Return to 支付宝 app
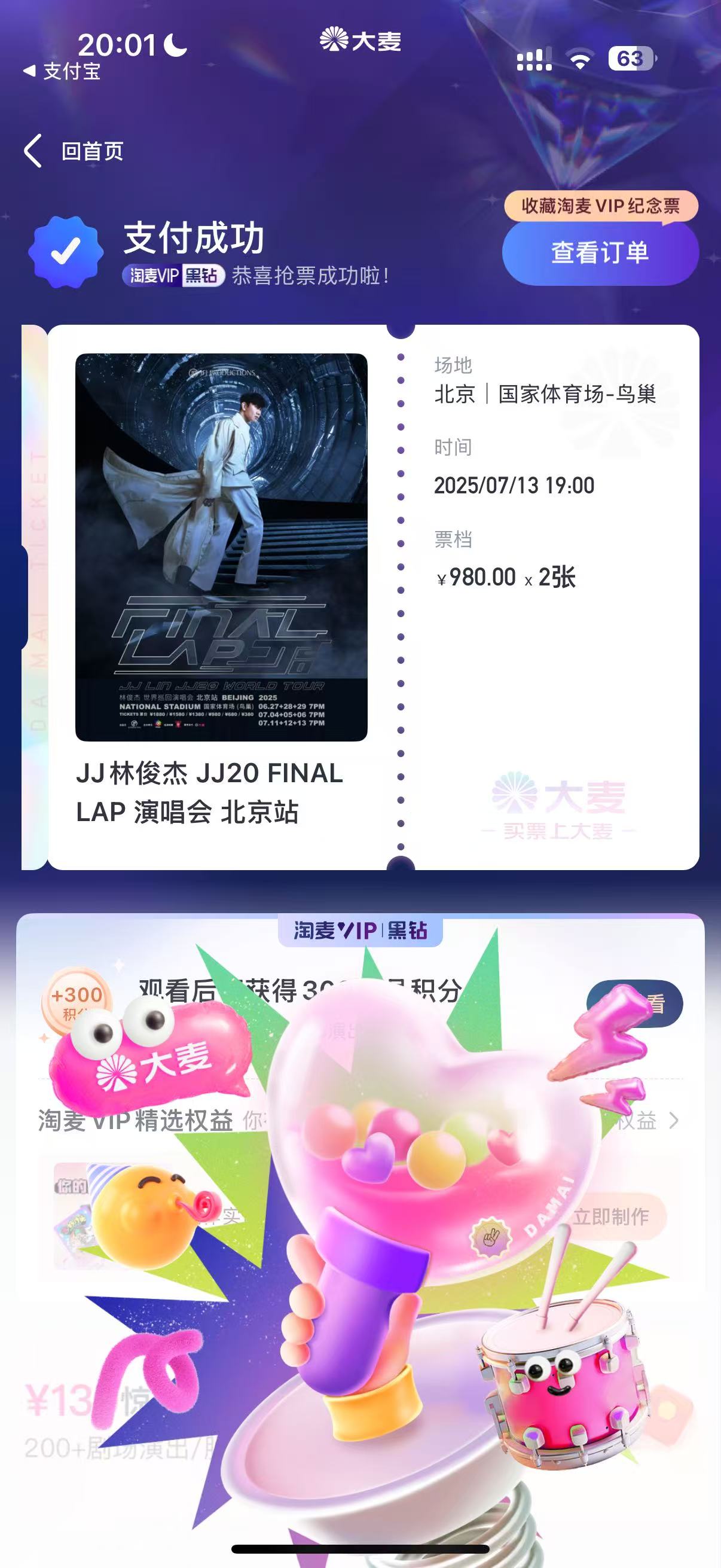The width and height of the screenshot is (721, 1568). pyautogui.click(x=62, y=72)
